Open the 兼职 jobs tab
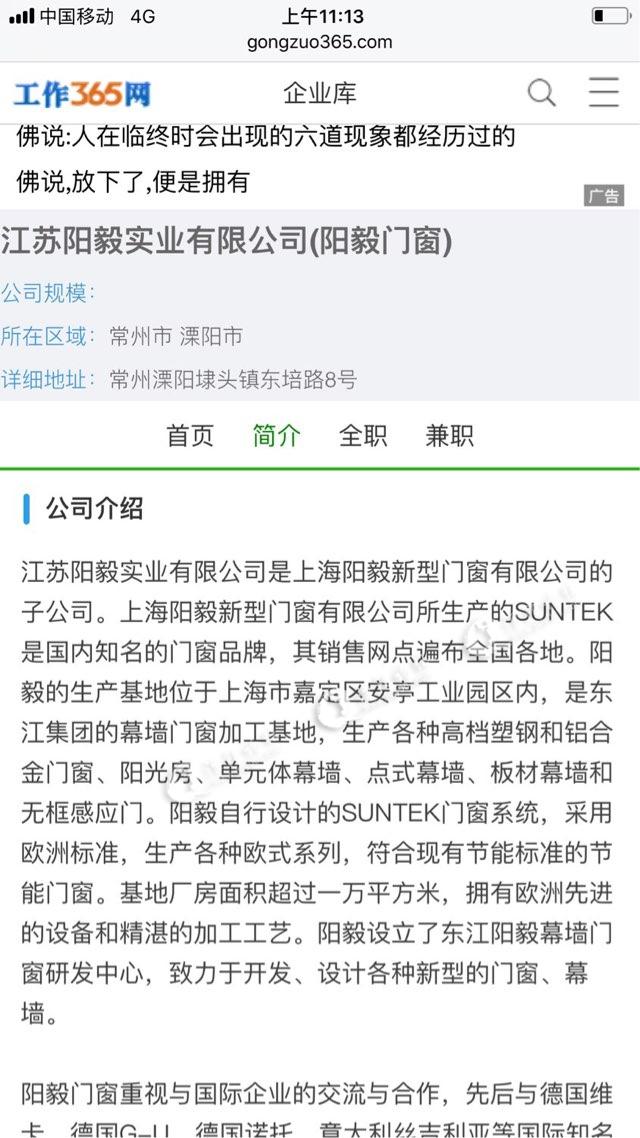The height and width of the screenshot is (1138, 640). click(x=449, y=436)
